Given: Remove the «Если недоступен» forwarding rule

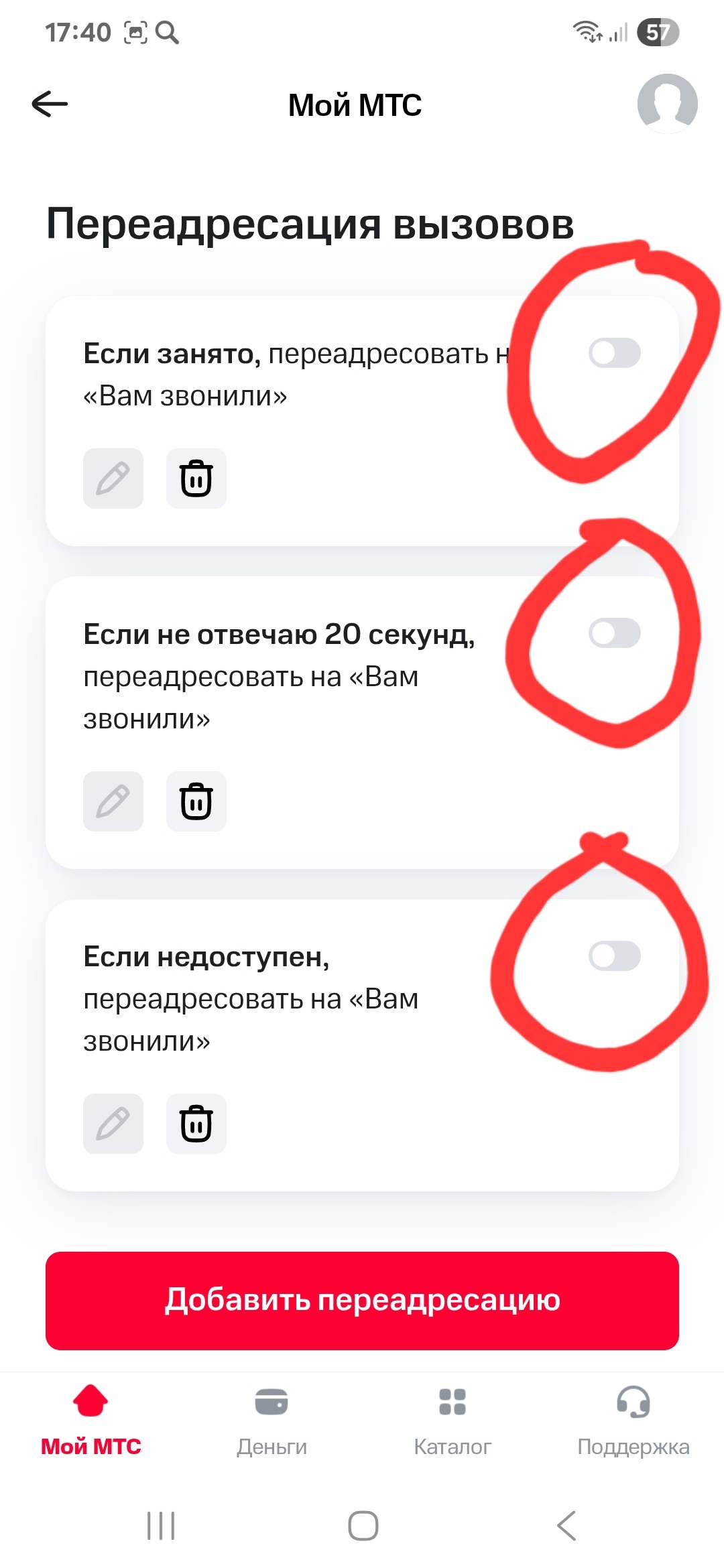Looking at the screenshot, I should [196, 1124].
